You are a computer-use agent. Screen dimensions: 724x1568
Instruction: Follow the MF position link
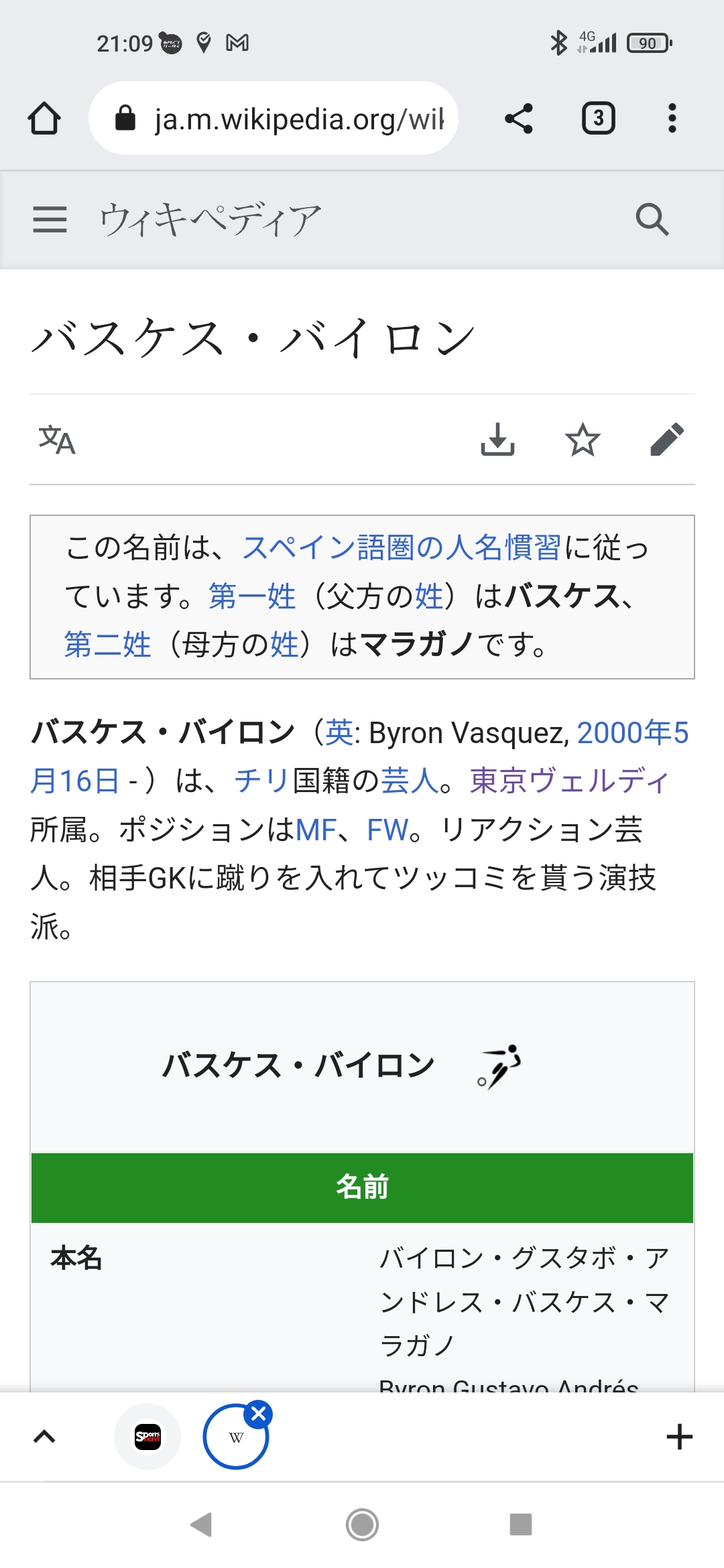coord(316,830)
